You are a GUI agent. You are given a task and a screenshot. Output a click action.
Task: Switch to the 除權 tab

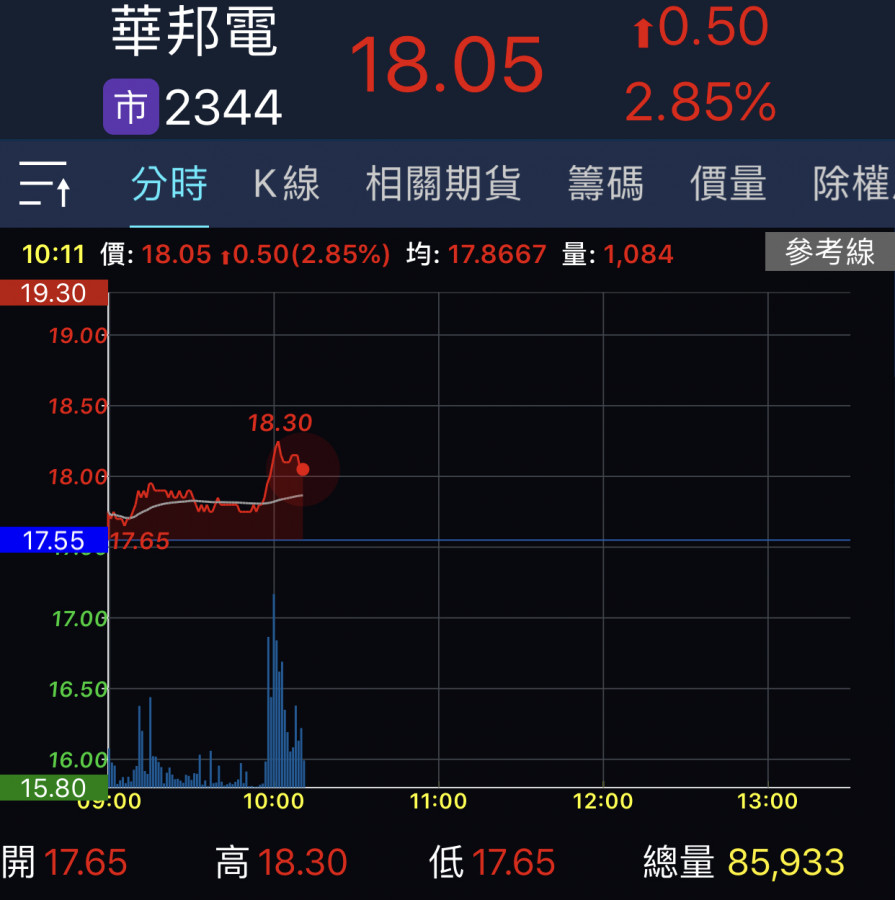852,184
